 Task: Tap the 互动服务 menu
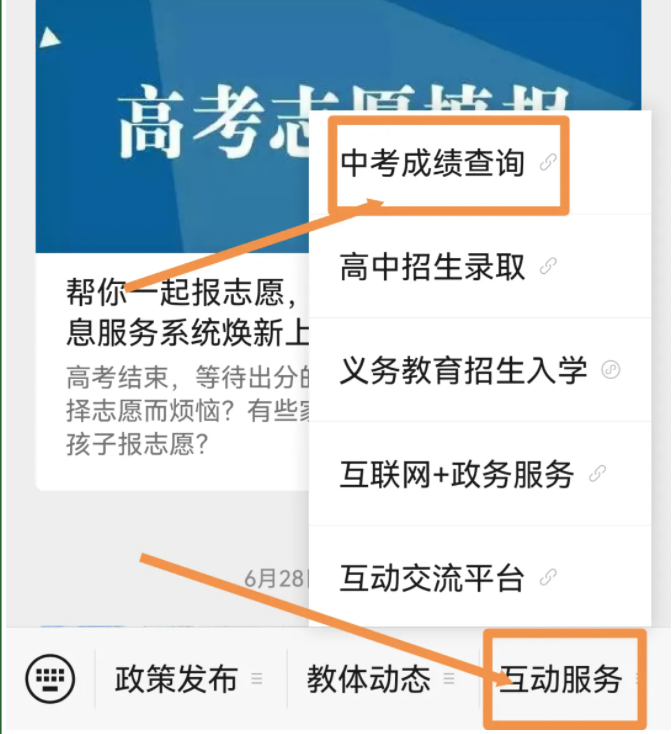(x=561, y=680)
